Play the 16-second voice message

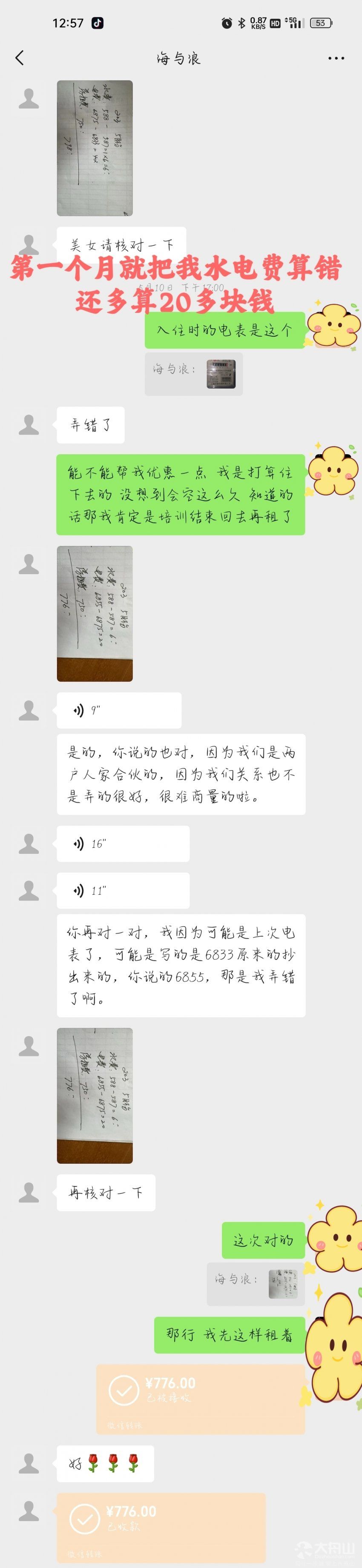click(123, 843)
